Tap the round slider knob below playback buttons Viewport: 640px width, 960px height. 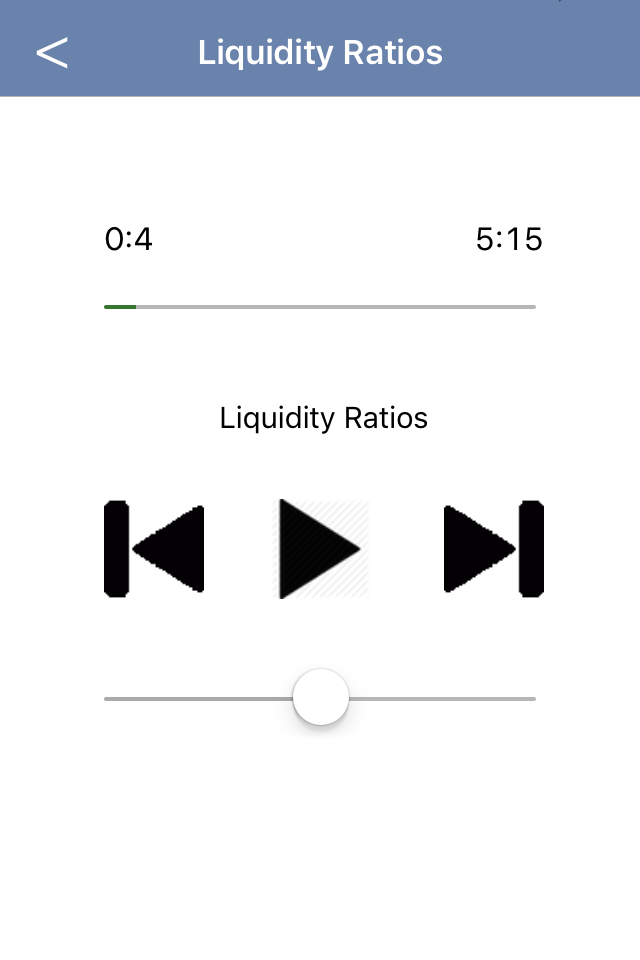pyautogui.click(x=321, y=698)
